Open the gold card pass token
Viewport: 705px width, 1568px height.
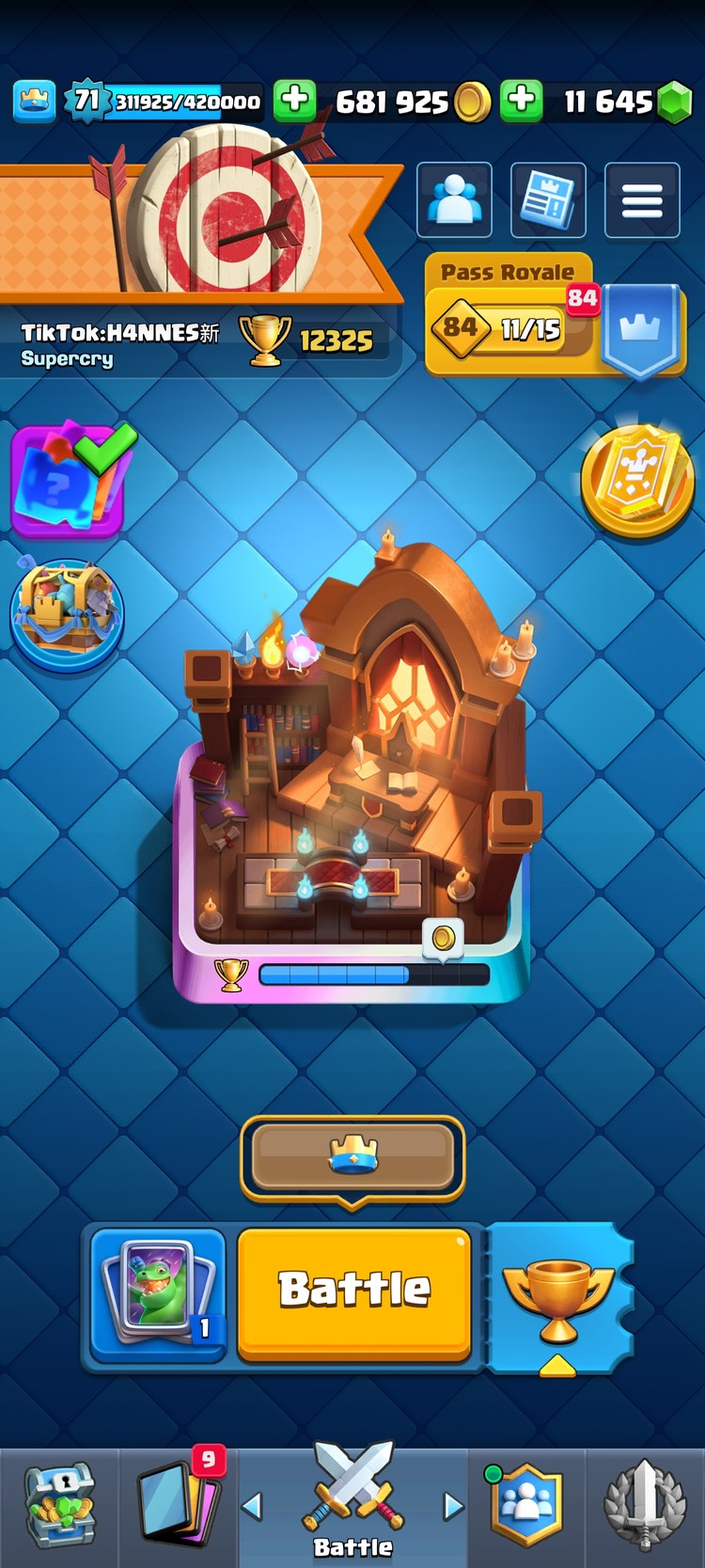pyautogui.click(x=638, y=478)
